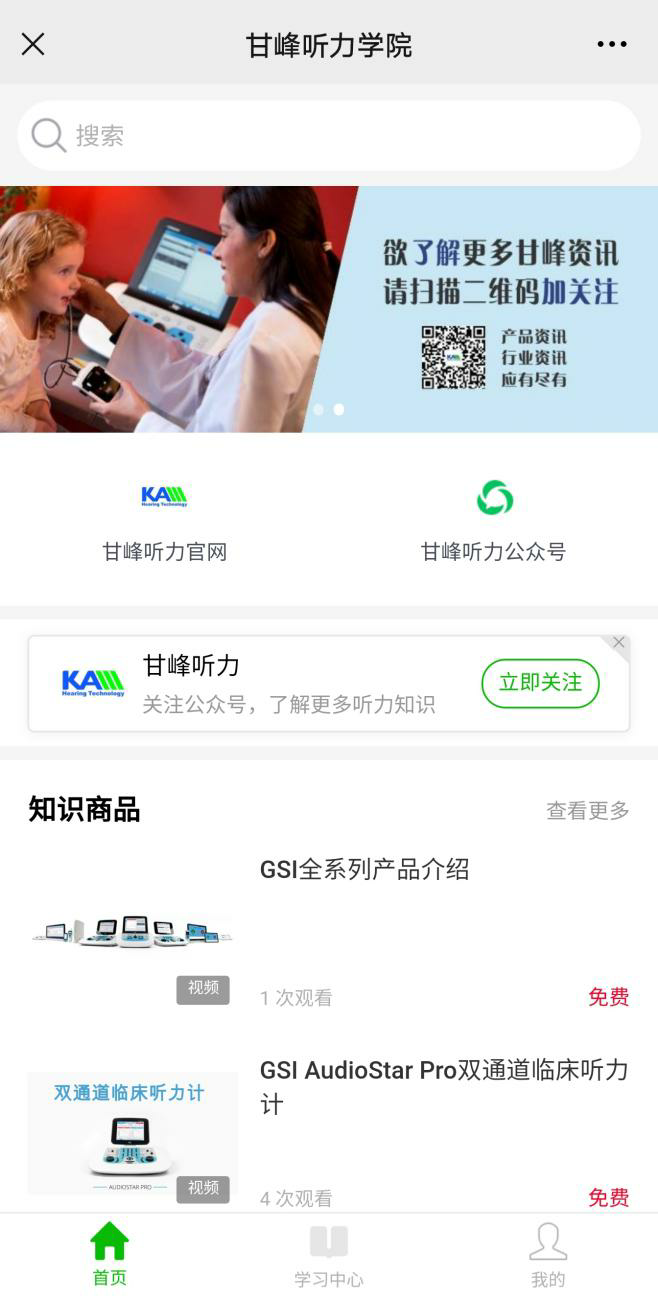This screenshot has height=1299, width=658.
Task: Open the GSI全系列产品介绍 video
Action: coord(364,869)
